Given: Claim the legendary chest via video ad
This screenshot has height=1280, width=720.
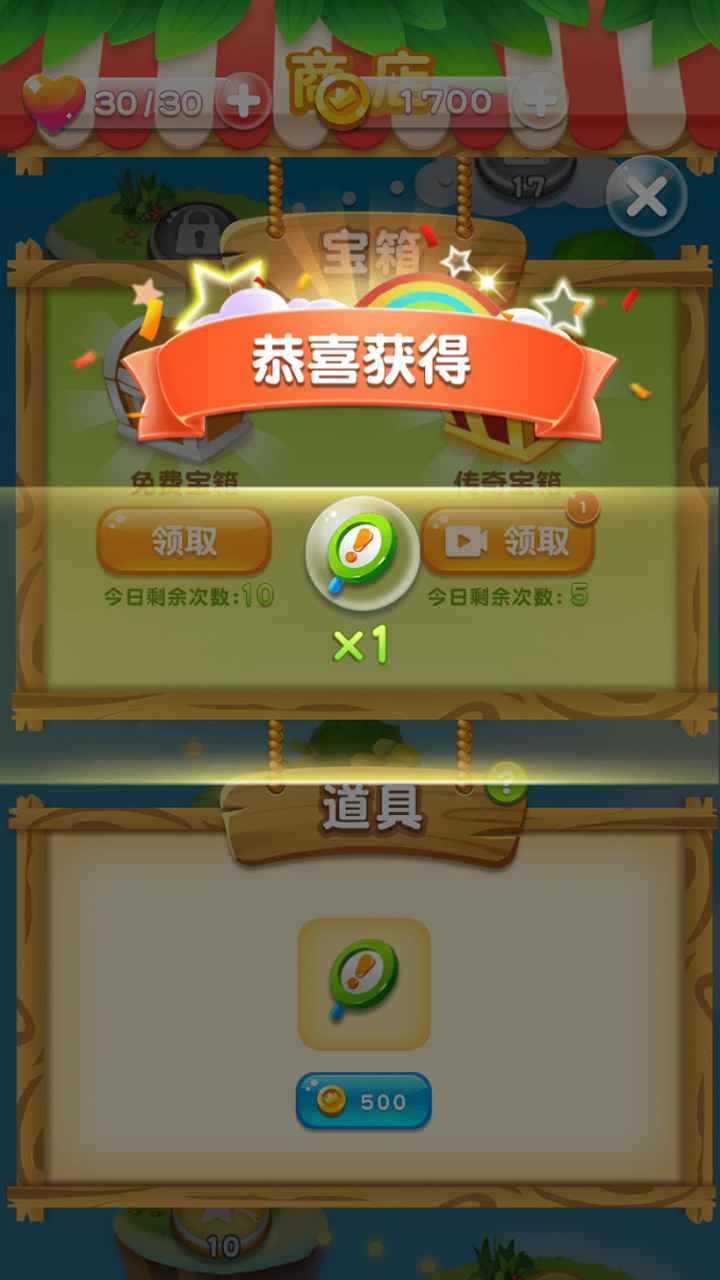Looking at the screenshot, I should (508, 541).
